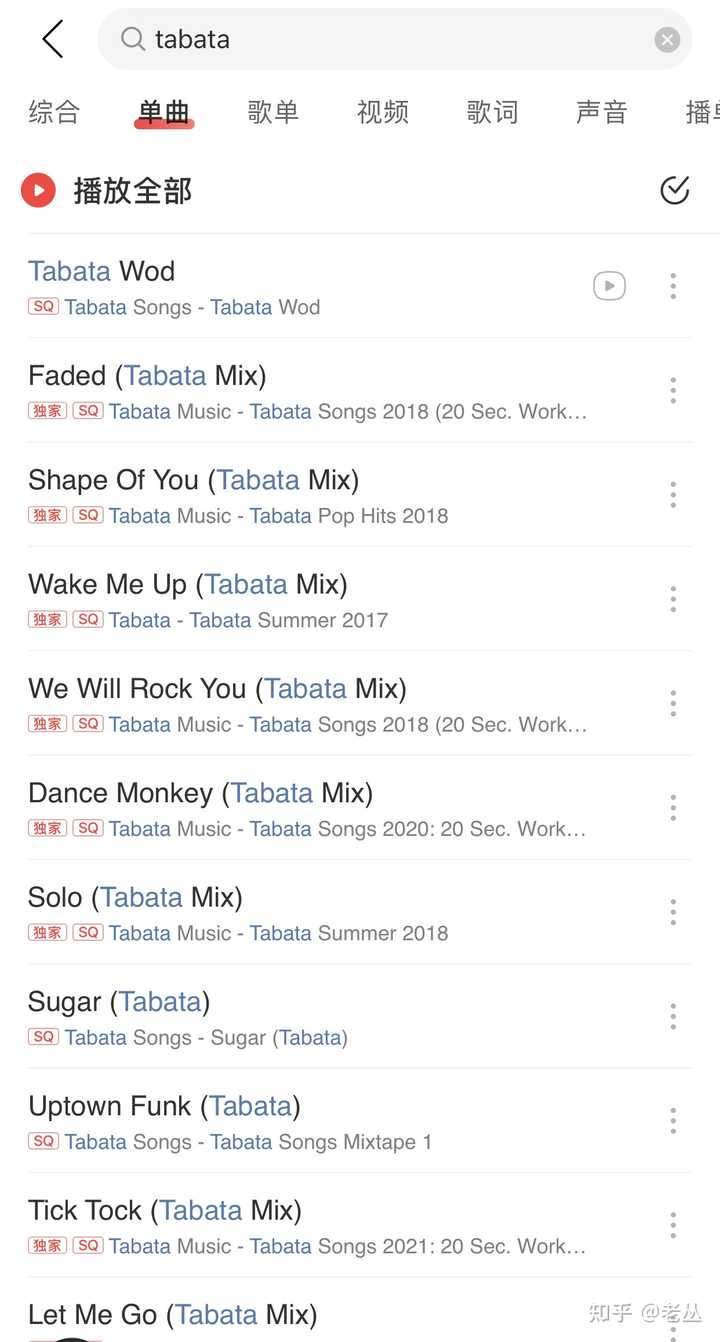720x1342 pixels.
Task: Tap the tabata search field
Action: point(390,40)
